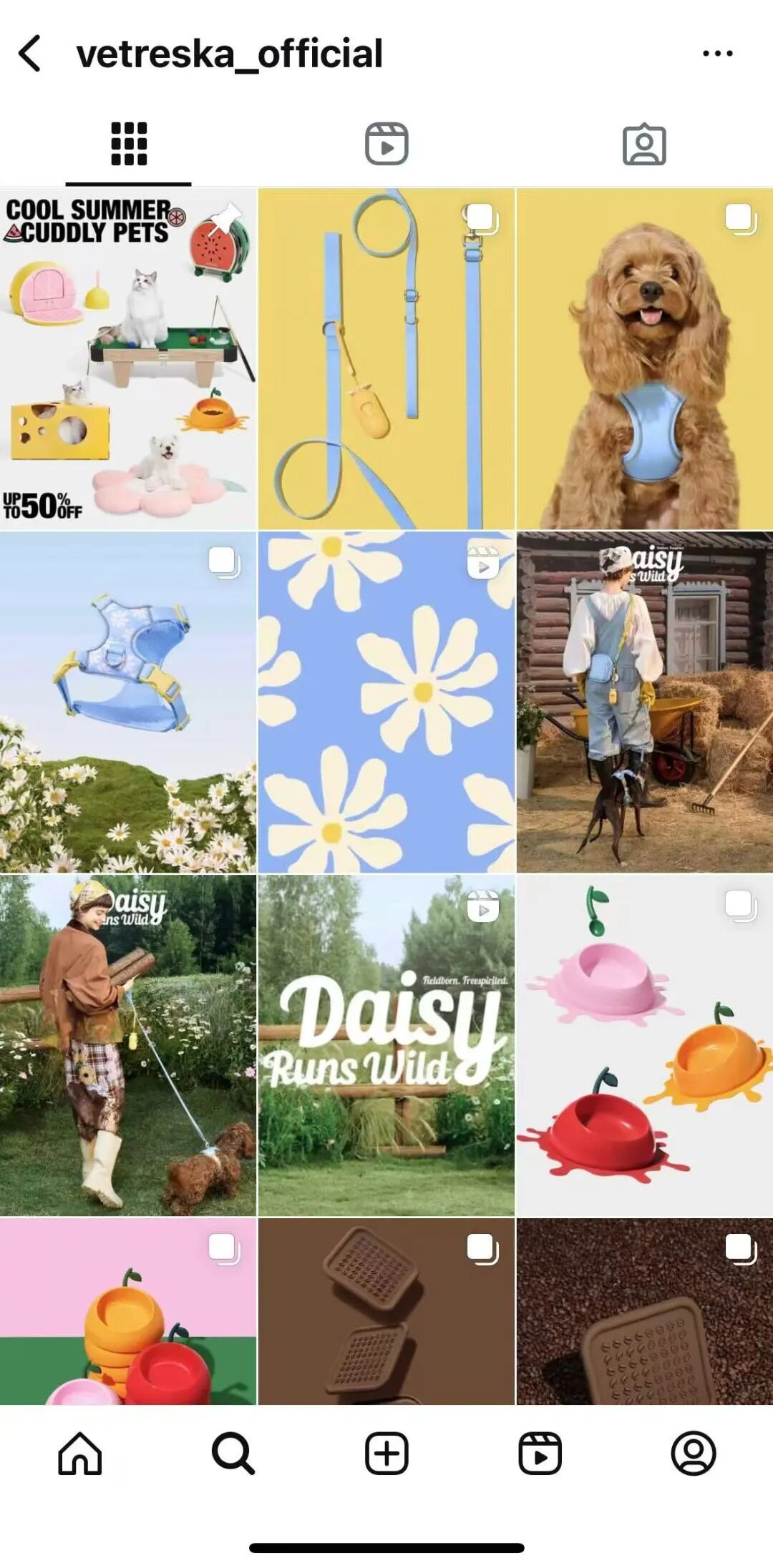This screenshot has height=1568, width=773.
Task: Go back from vetreska_official profile
Action: 30,54
